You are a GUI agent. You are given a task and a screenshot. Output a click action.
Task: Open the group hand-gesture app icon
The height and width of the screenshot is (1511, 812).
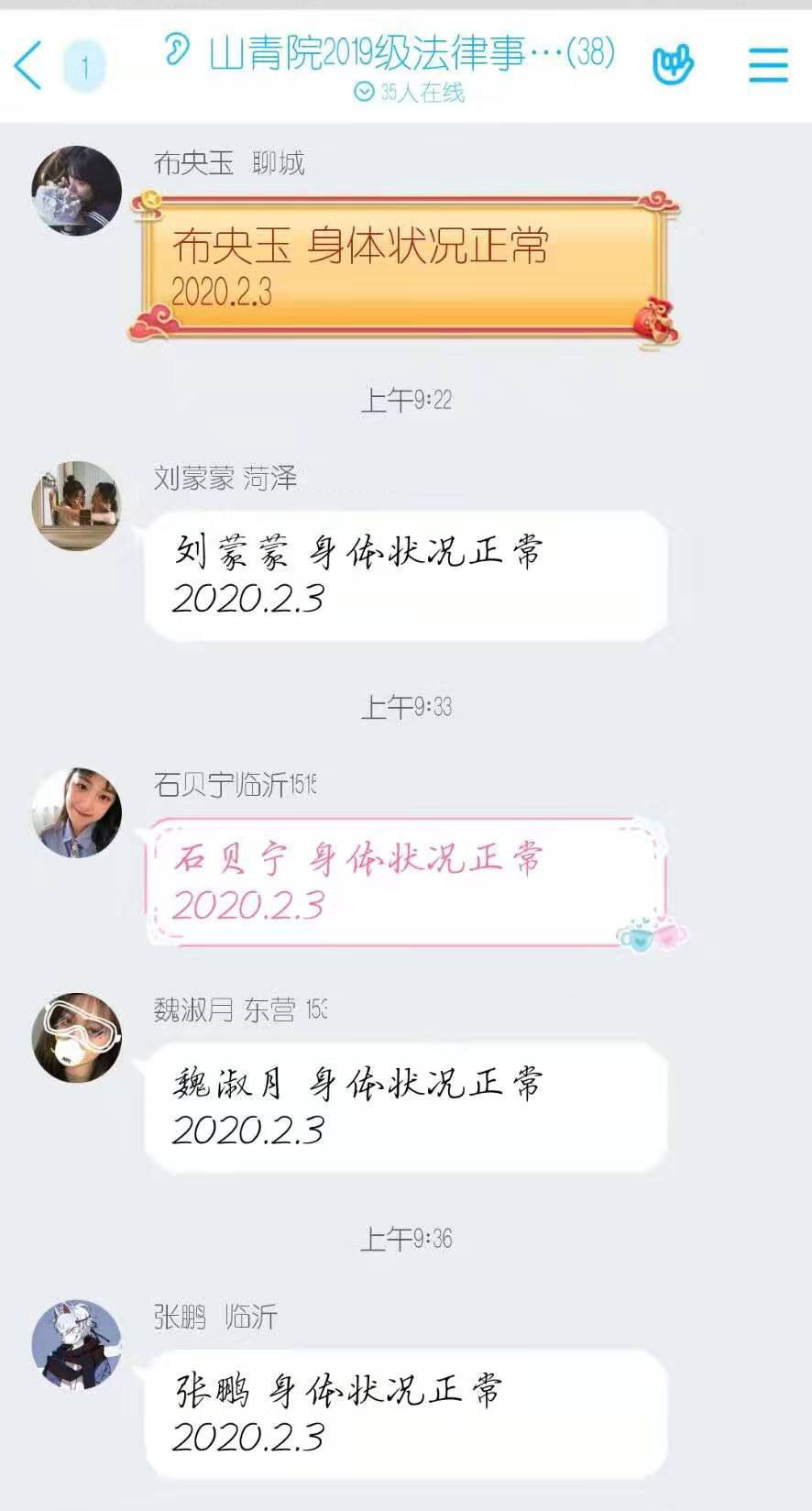(673, 64)
